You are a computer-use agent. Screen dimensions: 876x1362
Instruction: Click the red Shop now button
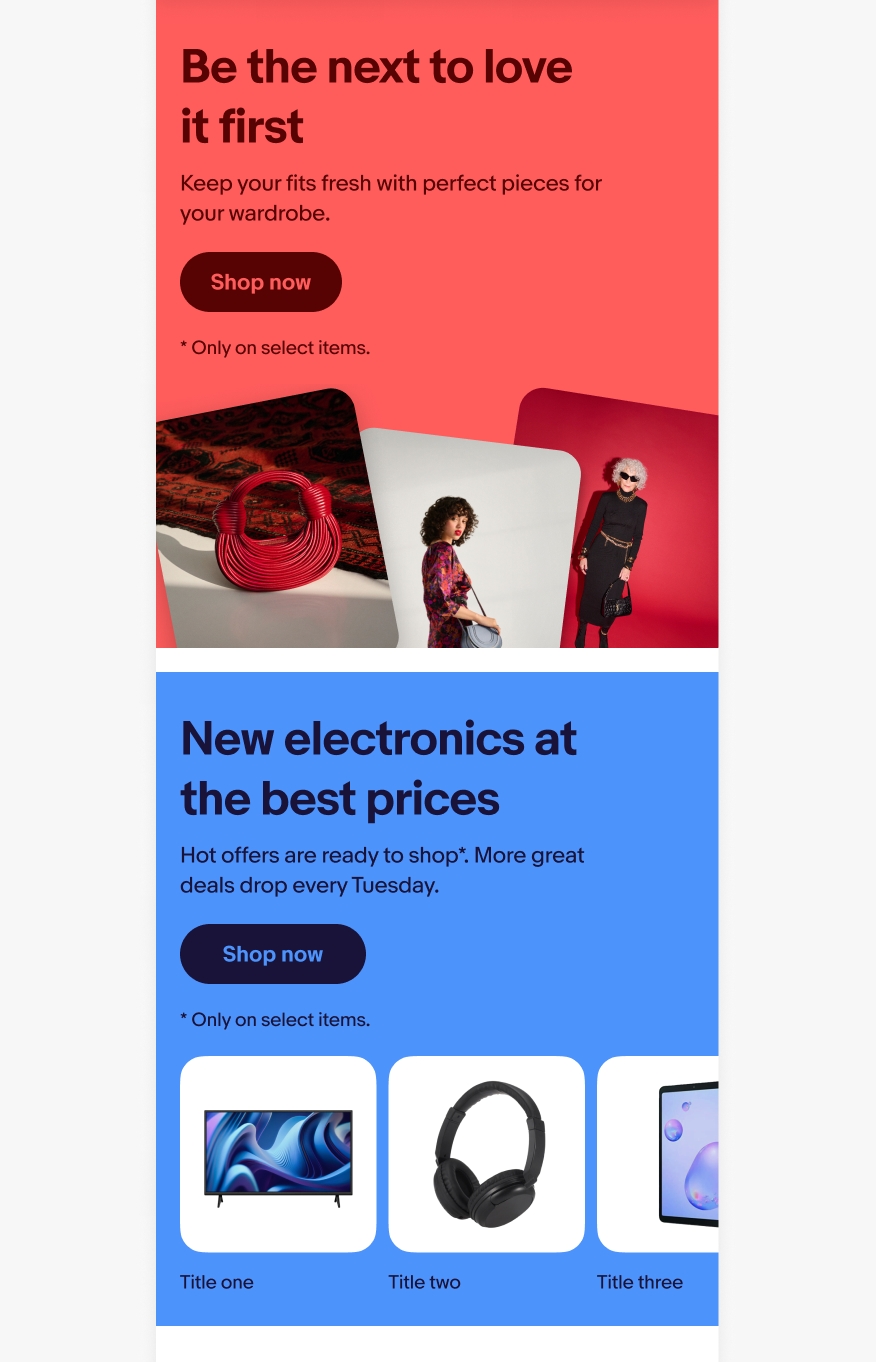(260, 282)
